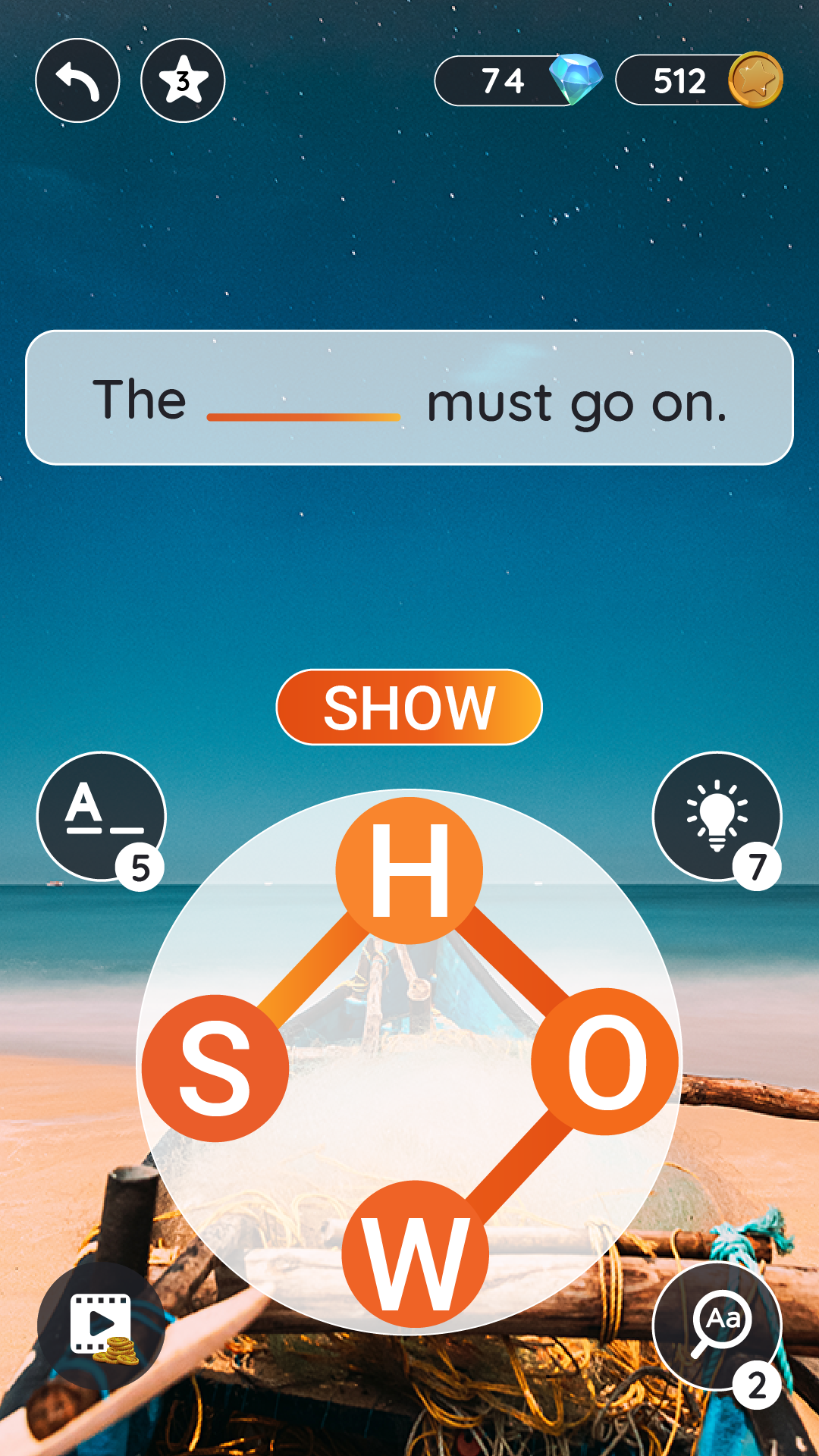819x1456 pixels.
Task: Use the lightbulb hint
Action: (717, 817)
